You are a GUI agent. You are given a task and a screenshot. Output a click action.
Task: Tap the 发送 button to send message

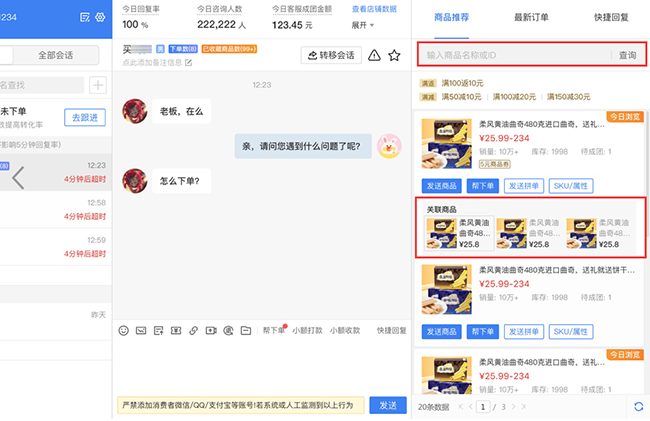coord(388,404)
